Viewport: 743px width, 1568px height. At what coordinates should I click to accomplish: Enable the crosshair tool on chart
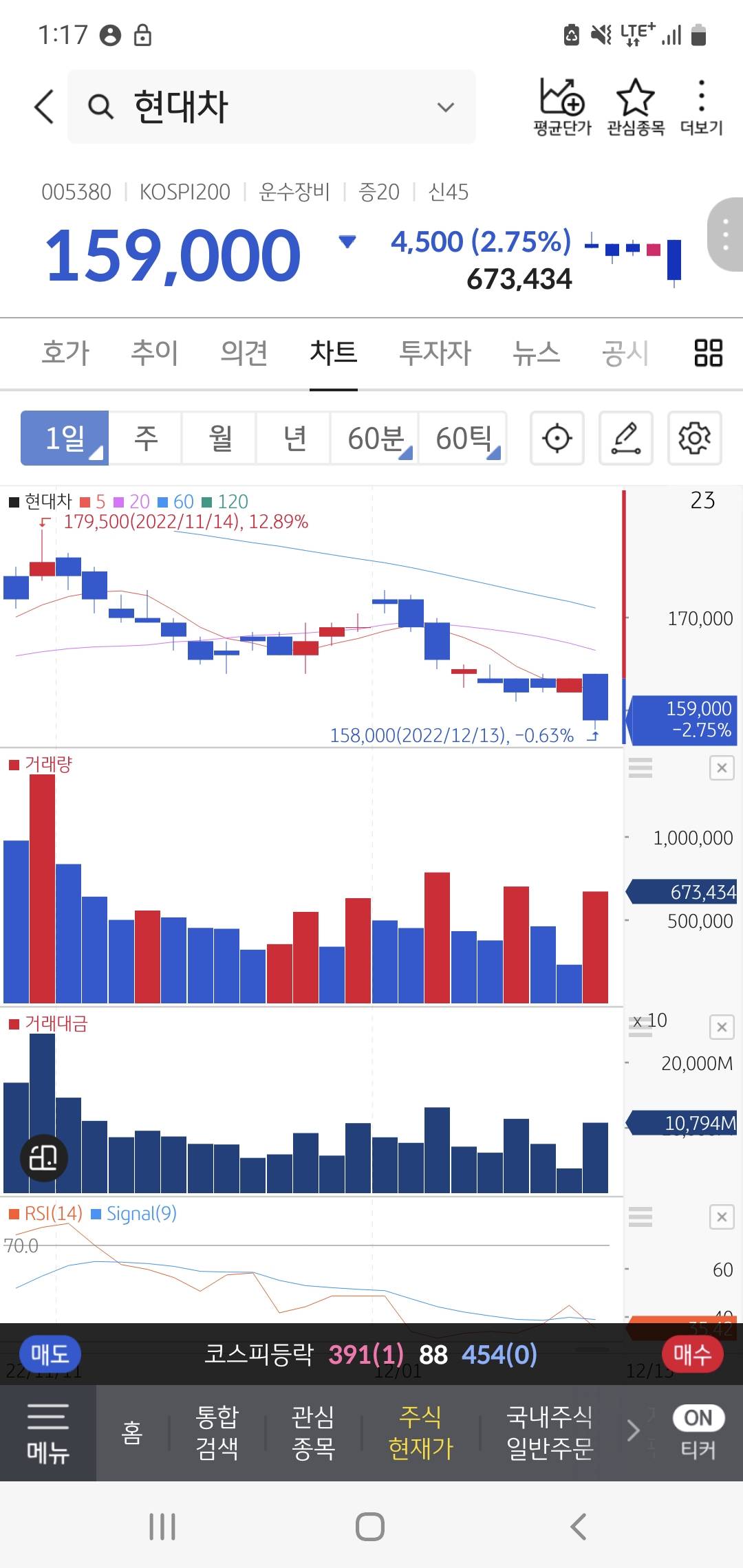coord(557,438)
